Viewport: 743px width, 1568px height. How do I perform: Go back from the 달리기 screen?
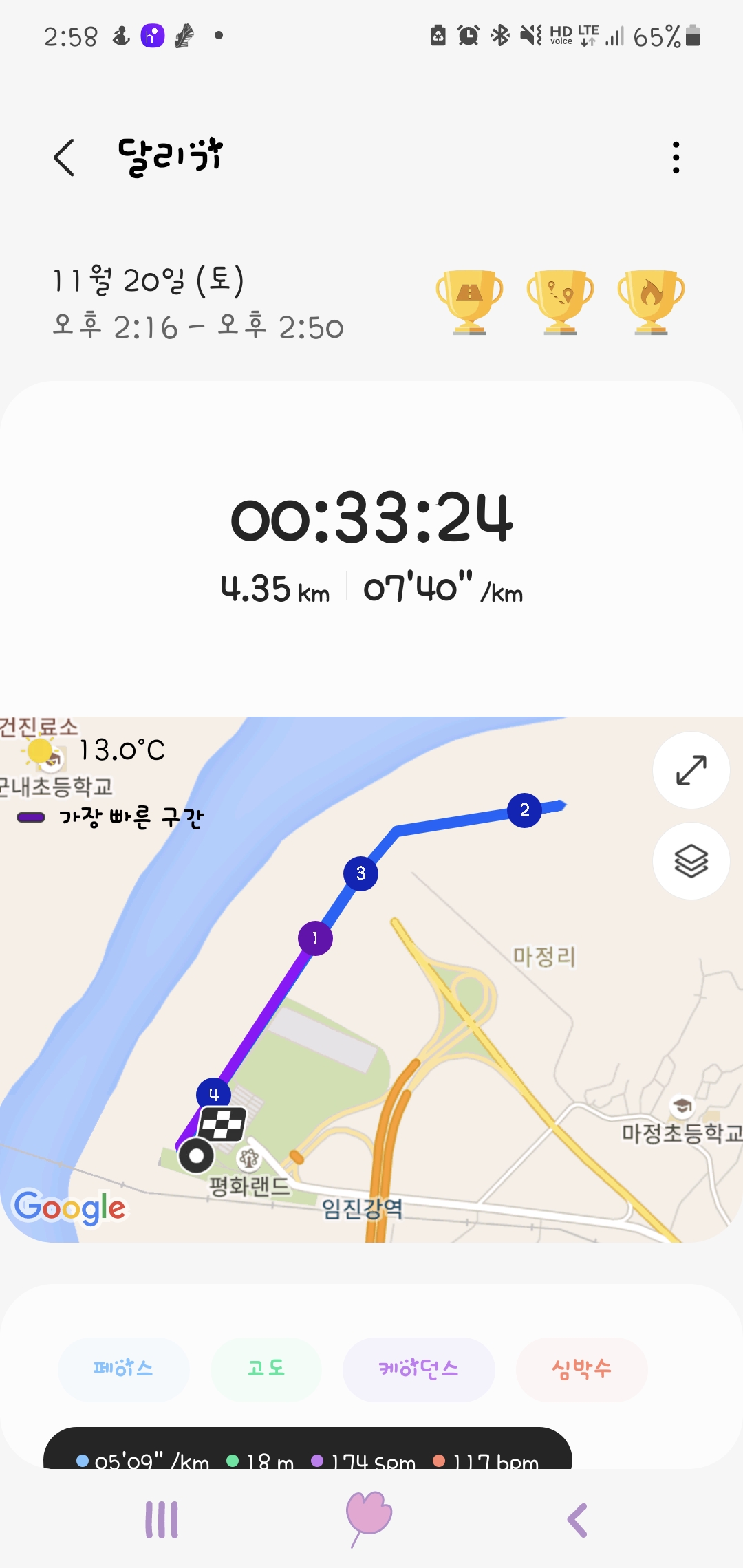point(65,157)
